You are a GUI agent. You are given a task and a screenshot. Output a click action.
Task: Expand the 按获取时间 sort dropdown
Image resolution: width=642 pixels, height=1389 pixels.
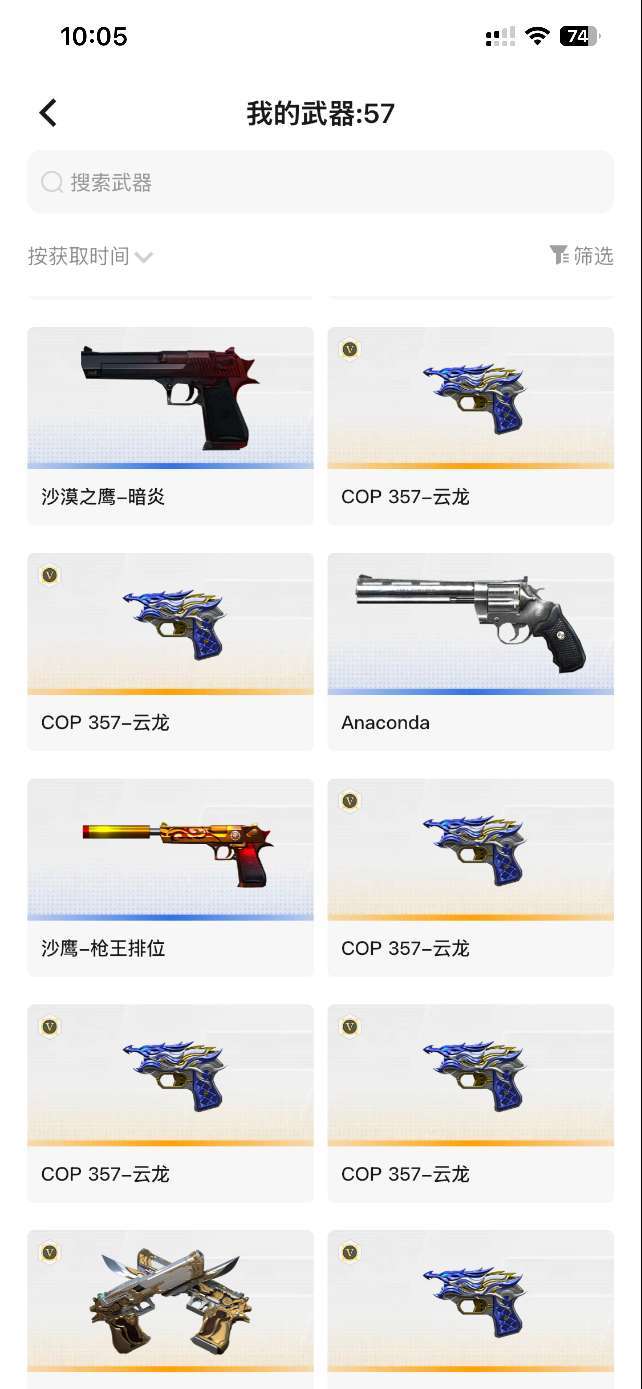pyautogui.click(x=90, y=256)
